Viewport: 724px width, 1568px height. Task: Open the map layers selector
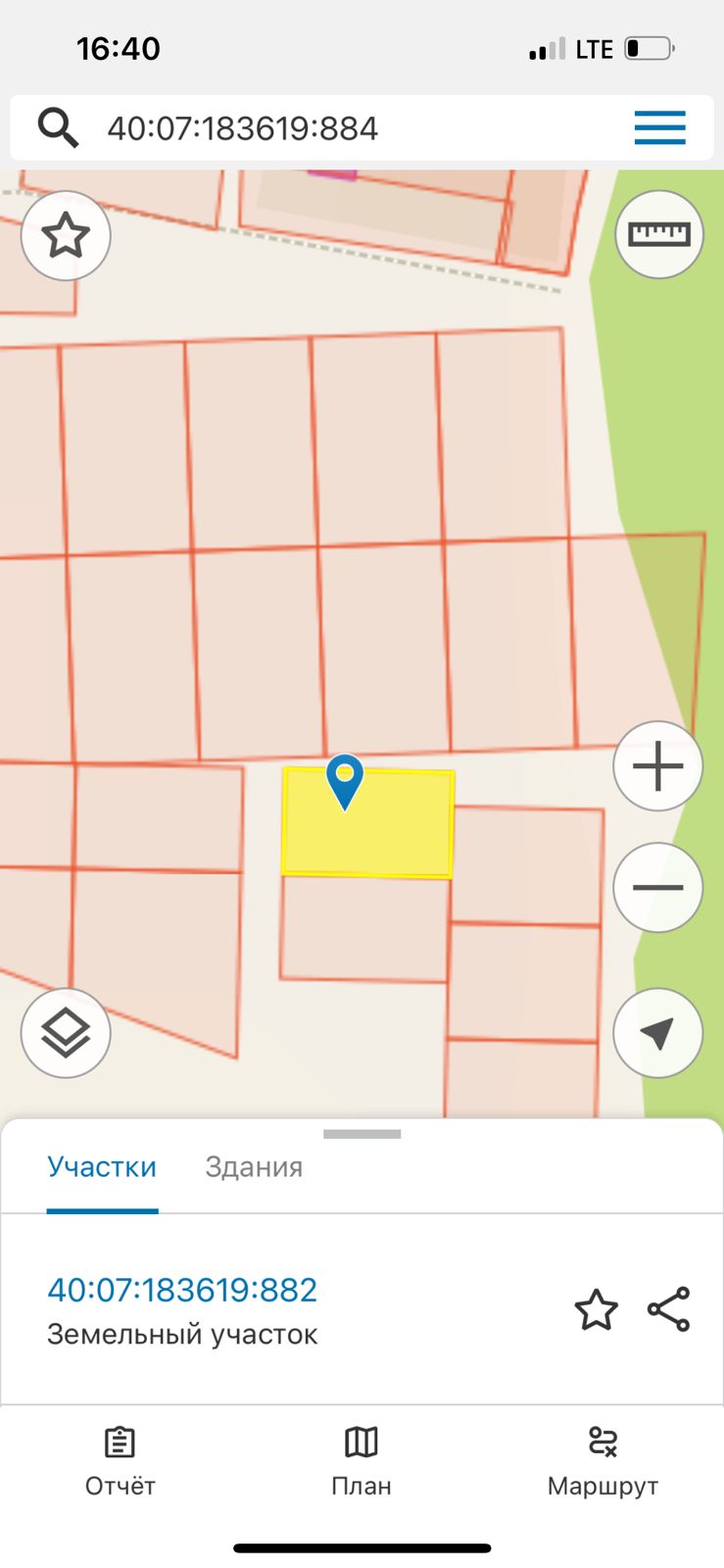coord(66,1033)
